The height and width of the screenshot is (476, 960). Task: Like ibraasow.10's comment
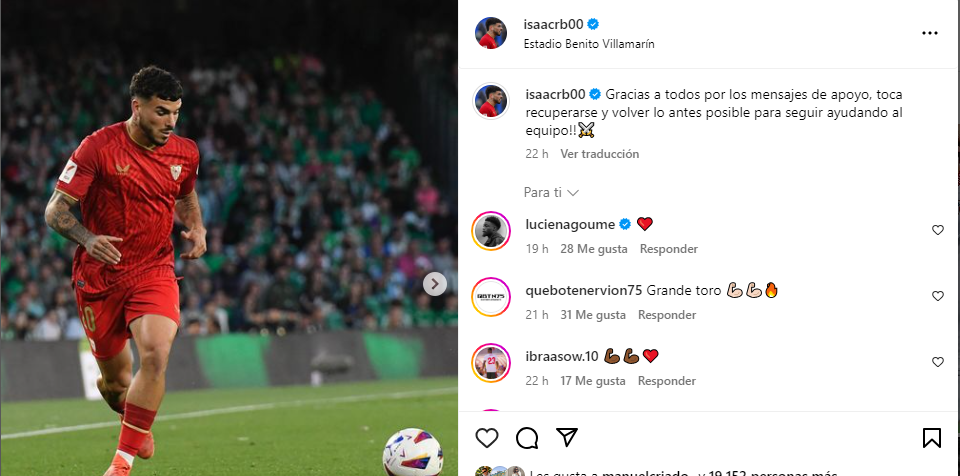(937, 362)
